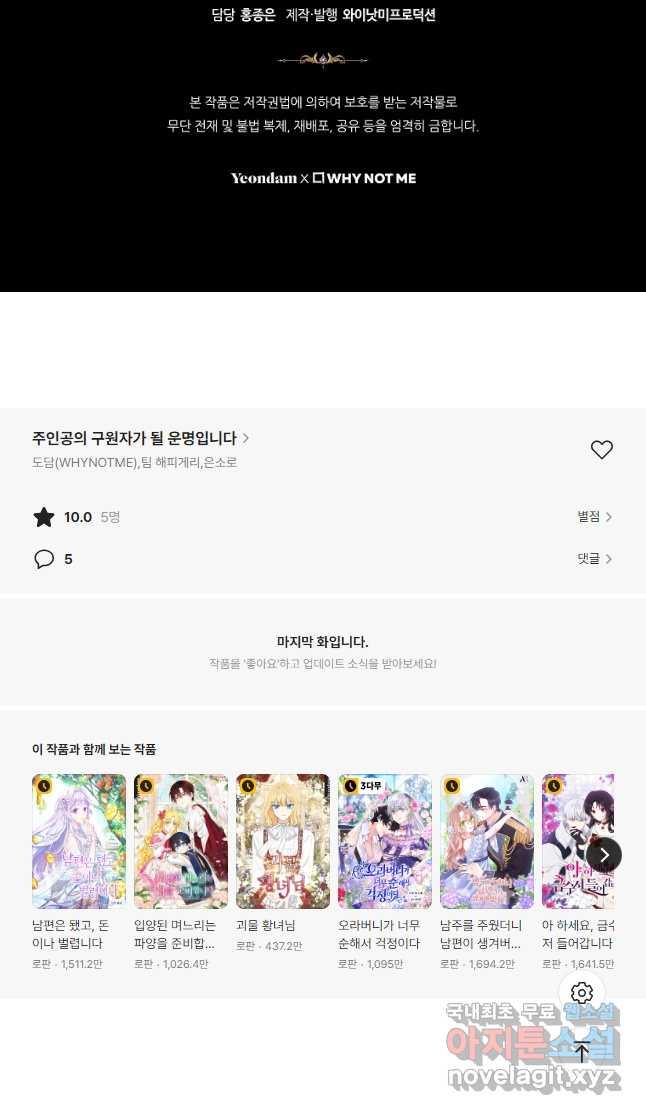Open the 별점 rating page

pos(594,517)
